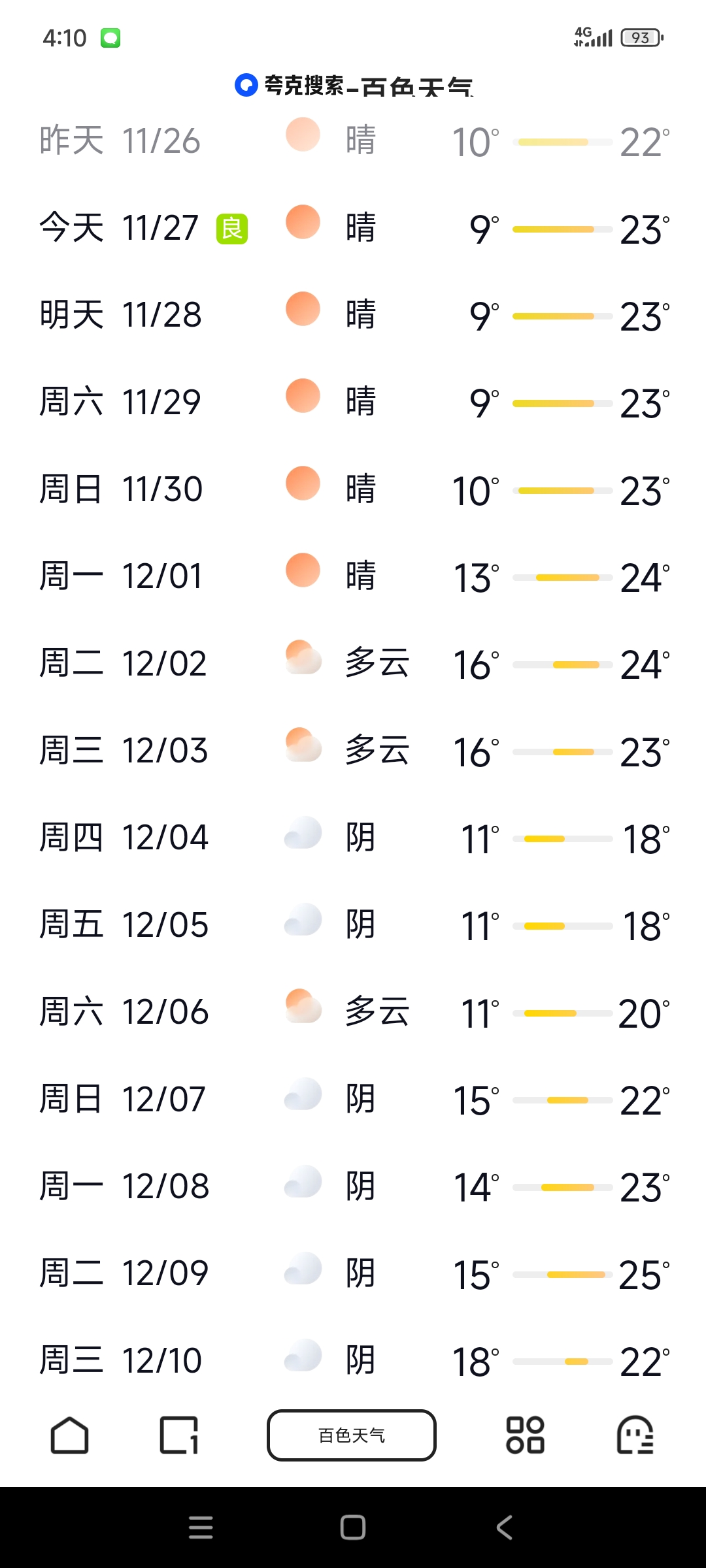Open the assistant face icon

635,1435
